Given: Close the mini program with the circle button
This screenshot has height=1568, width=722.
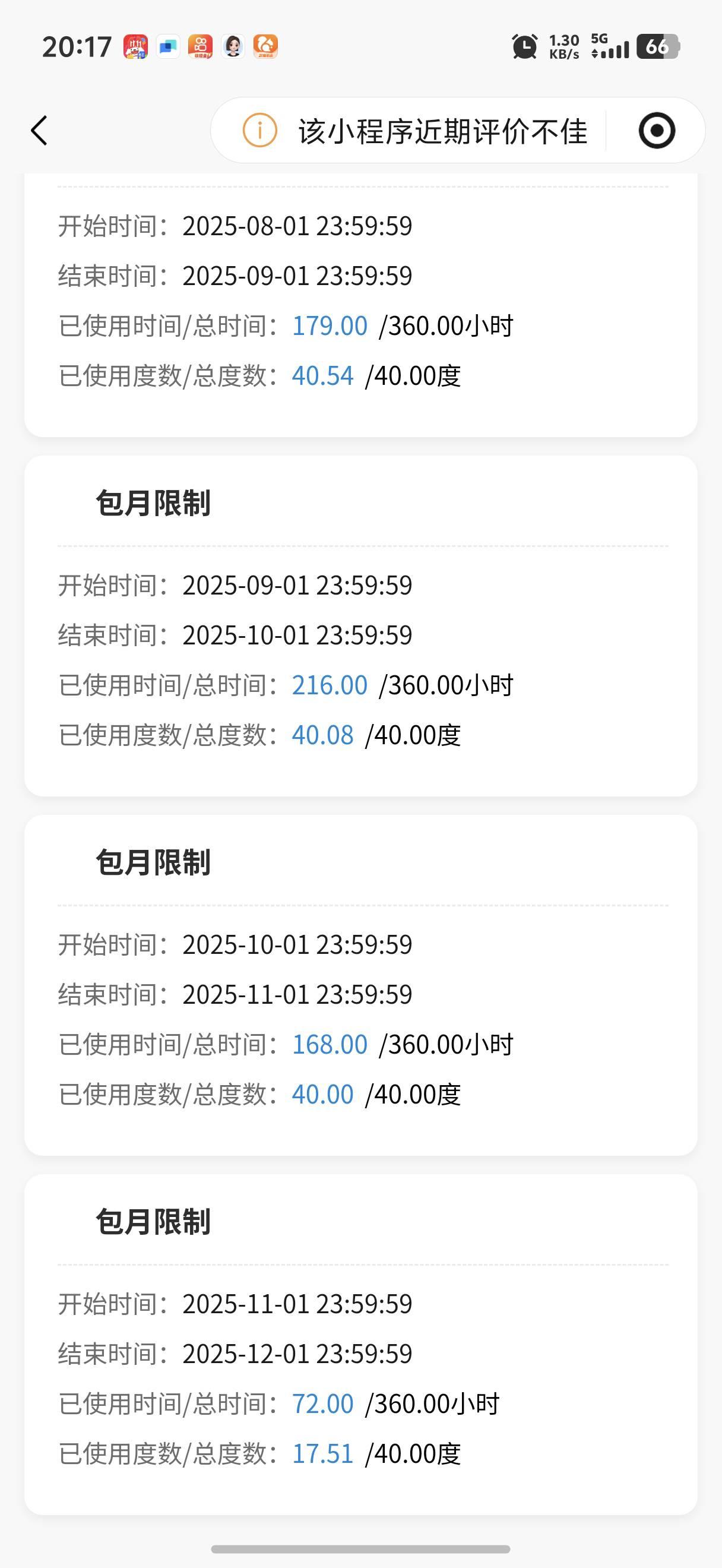Looking at the screenshot, I should pos(656,131).
